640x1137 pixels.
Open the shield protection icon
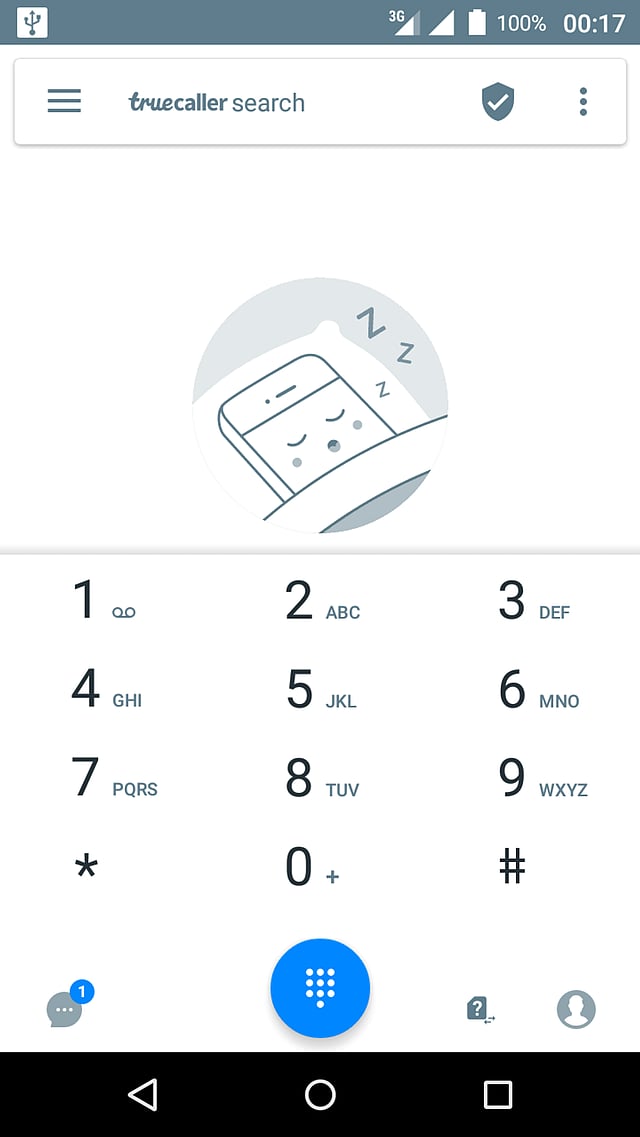[497, 102]
